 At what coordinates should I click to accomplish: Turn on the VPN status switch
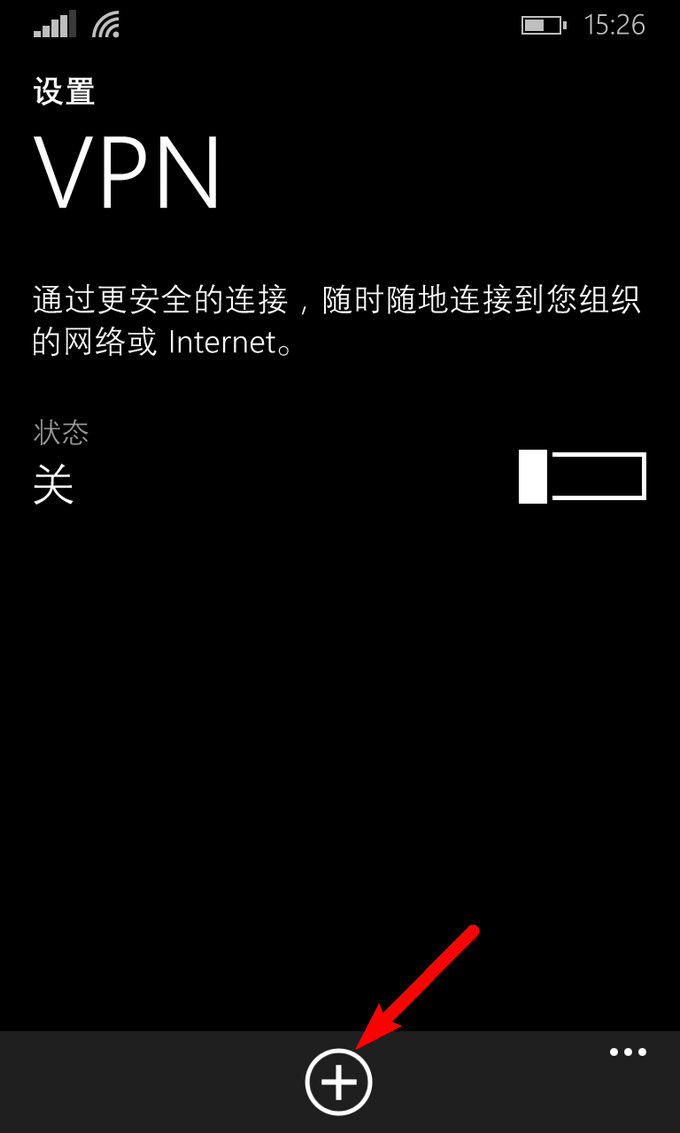(x=583, y=477)
